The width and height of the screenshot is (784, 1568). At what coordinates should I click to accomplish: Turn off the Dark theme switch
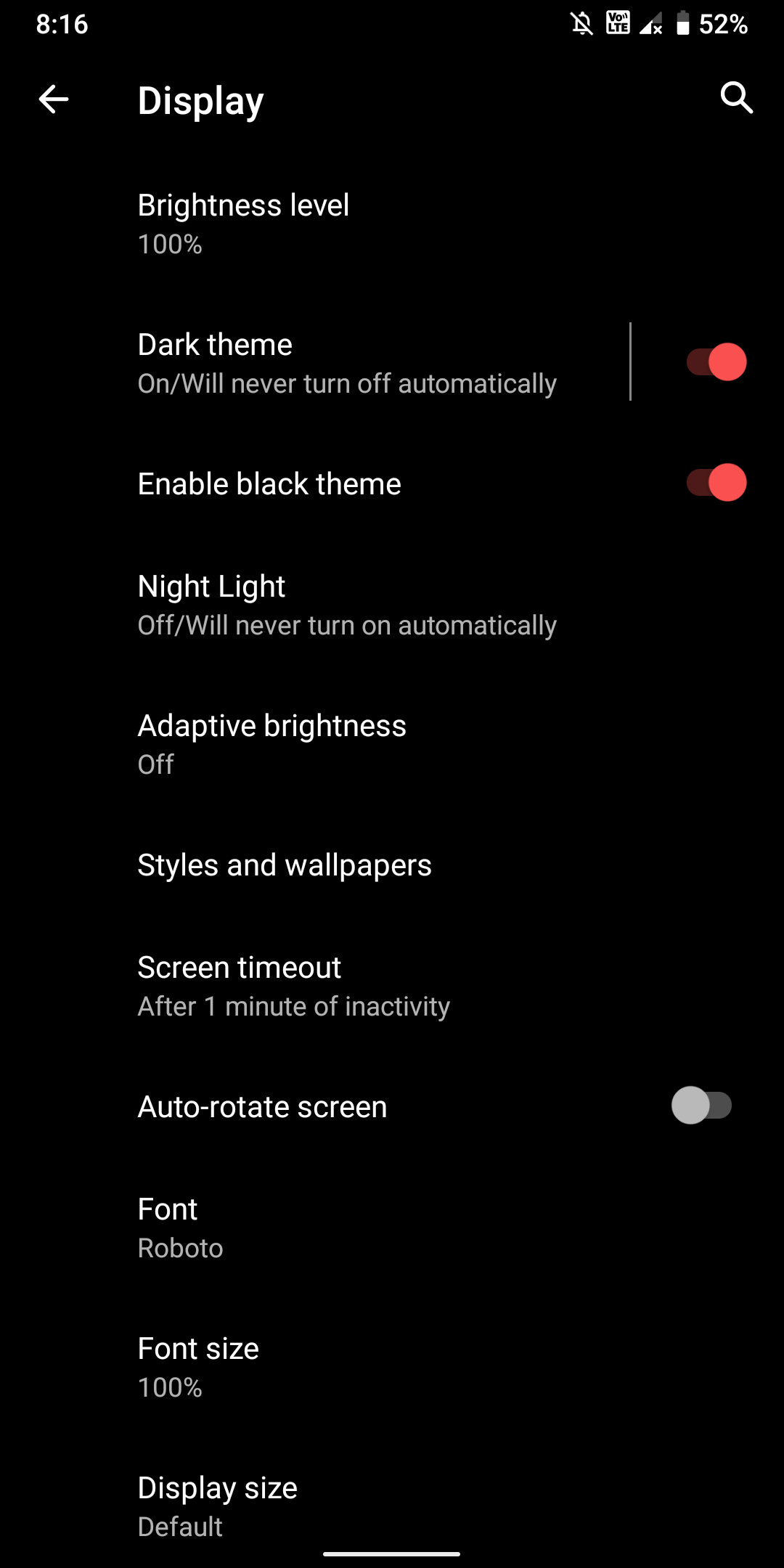point(716,362)
